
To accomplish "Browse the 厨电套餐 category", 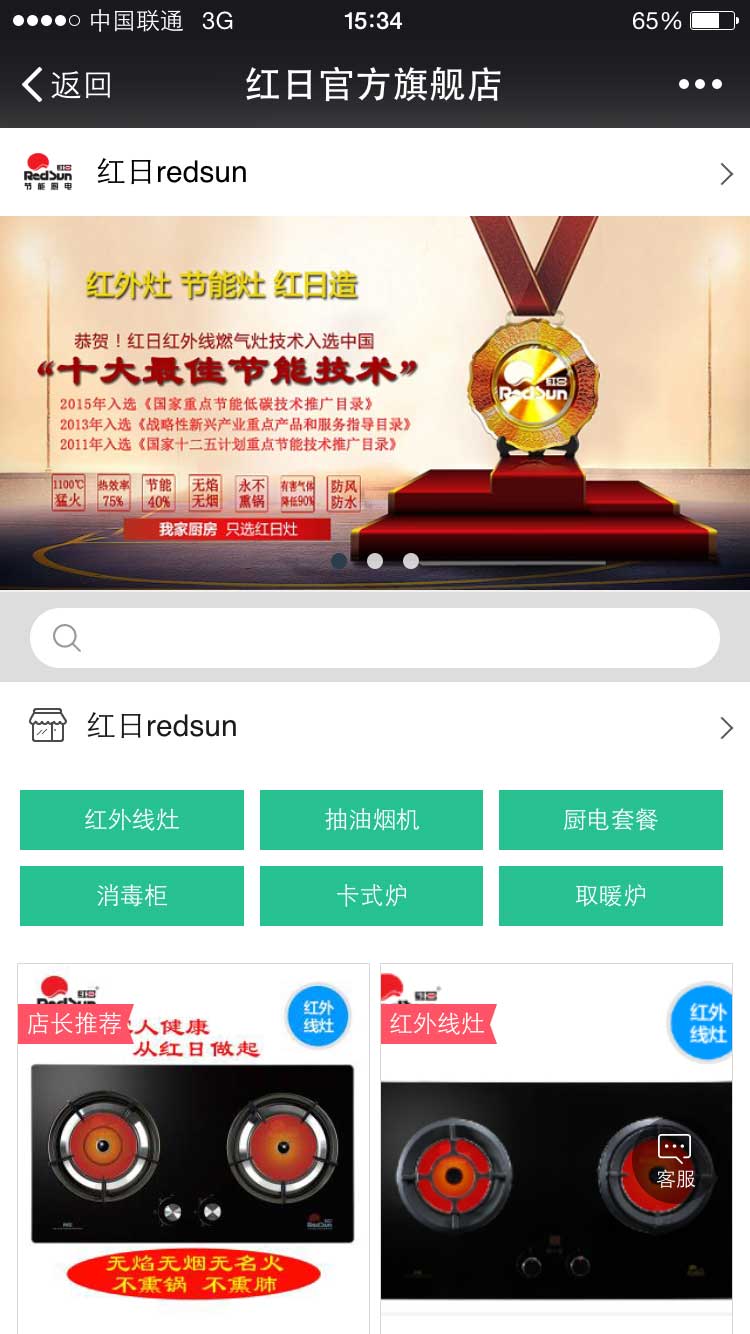I will [x=610, y=820].
